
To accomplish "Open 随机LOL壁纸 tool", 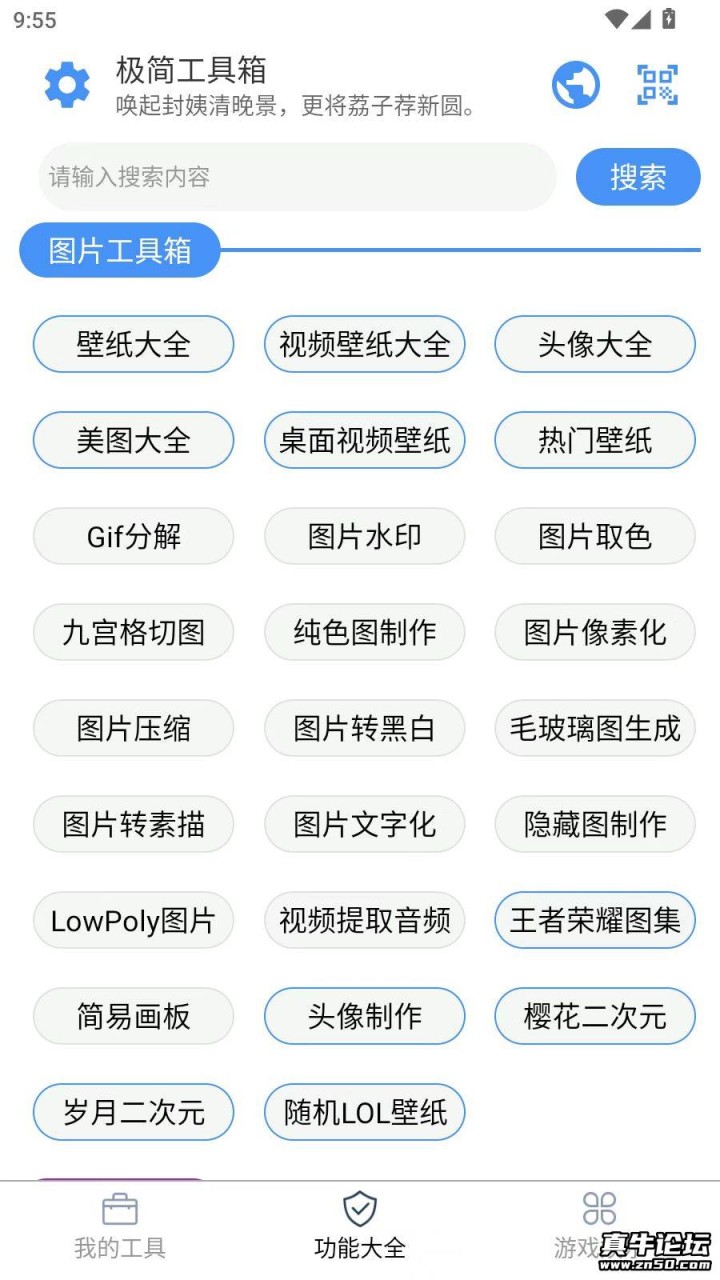I will (x=364, y=1113).
